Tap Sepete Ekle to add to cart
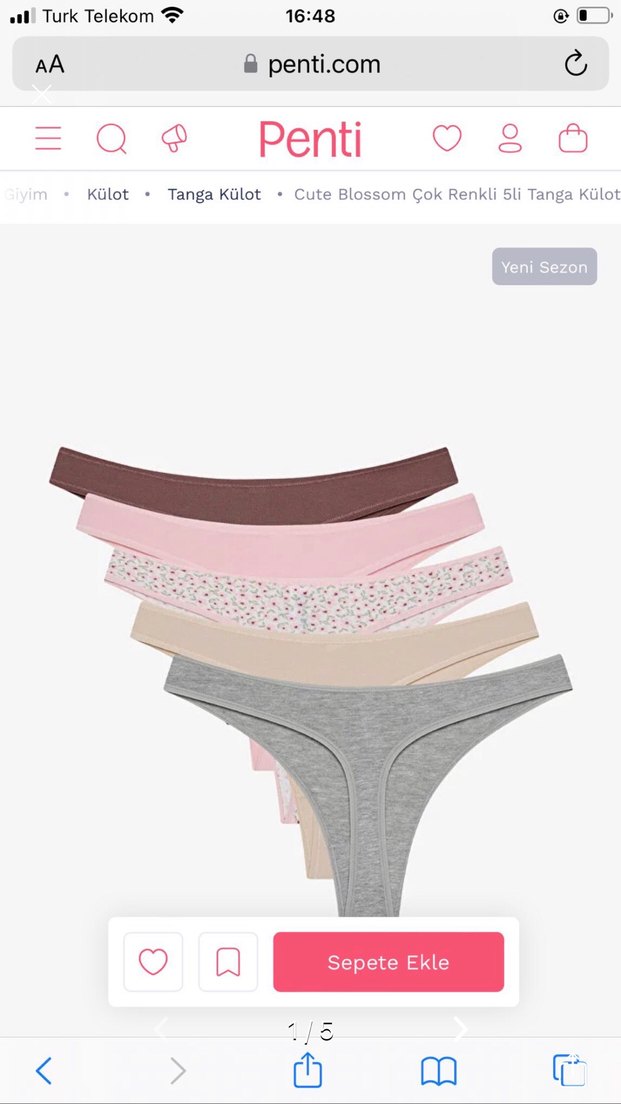 tap(388, 962)
